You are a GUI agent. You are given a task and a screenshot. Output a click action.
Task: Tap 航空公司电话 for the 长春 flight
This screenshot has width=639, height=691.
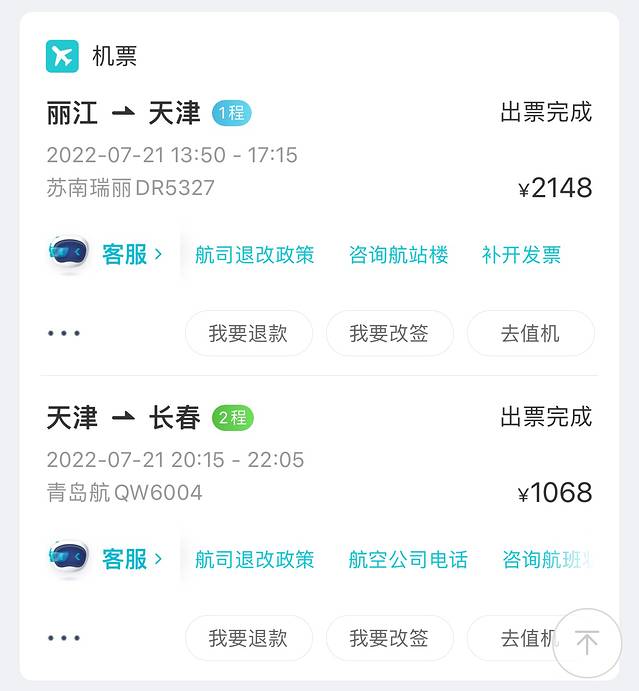click(x=408, y=560)
